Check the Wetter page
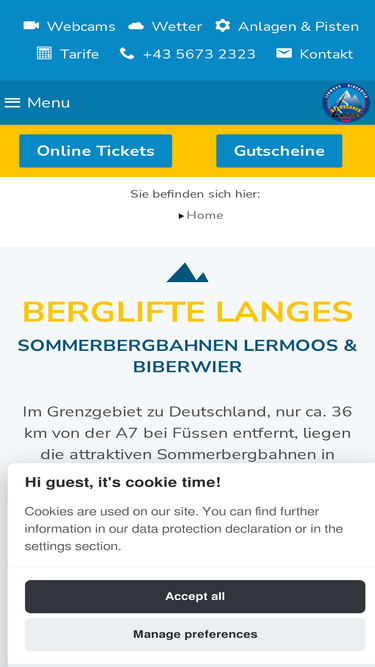 [165, 26]
